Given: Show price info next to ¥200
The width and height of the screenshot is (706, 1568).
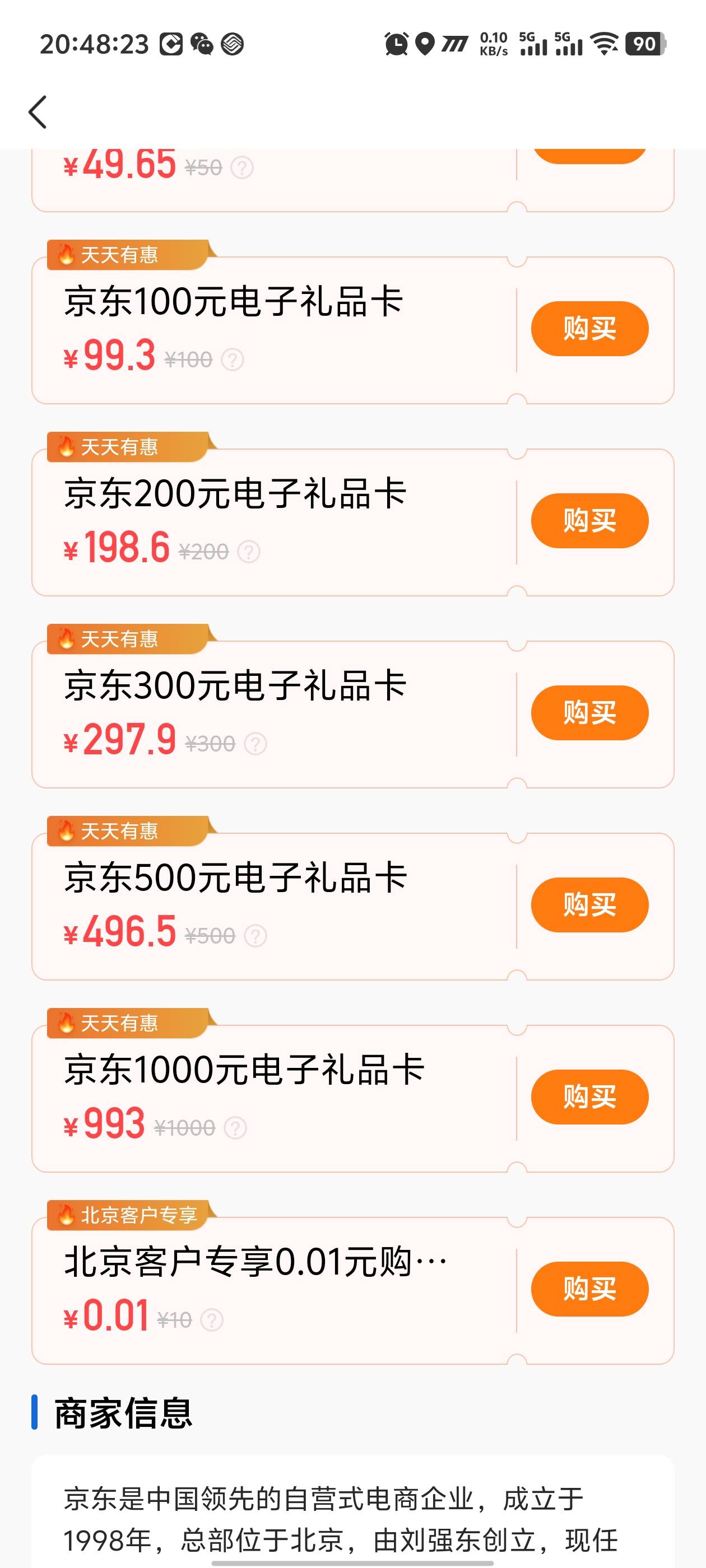Looking at the screenshot, I should (249, 552).
